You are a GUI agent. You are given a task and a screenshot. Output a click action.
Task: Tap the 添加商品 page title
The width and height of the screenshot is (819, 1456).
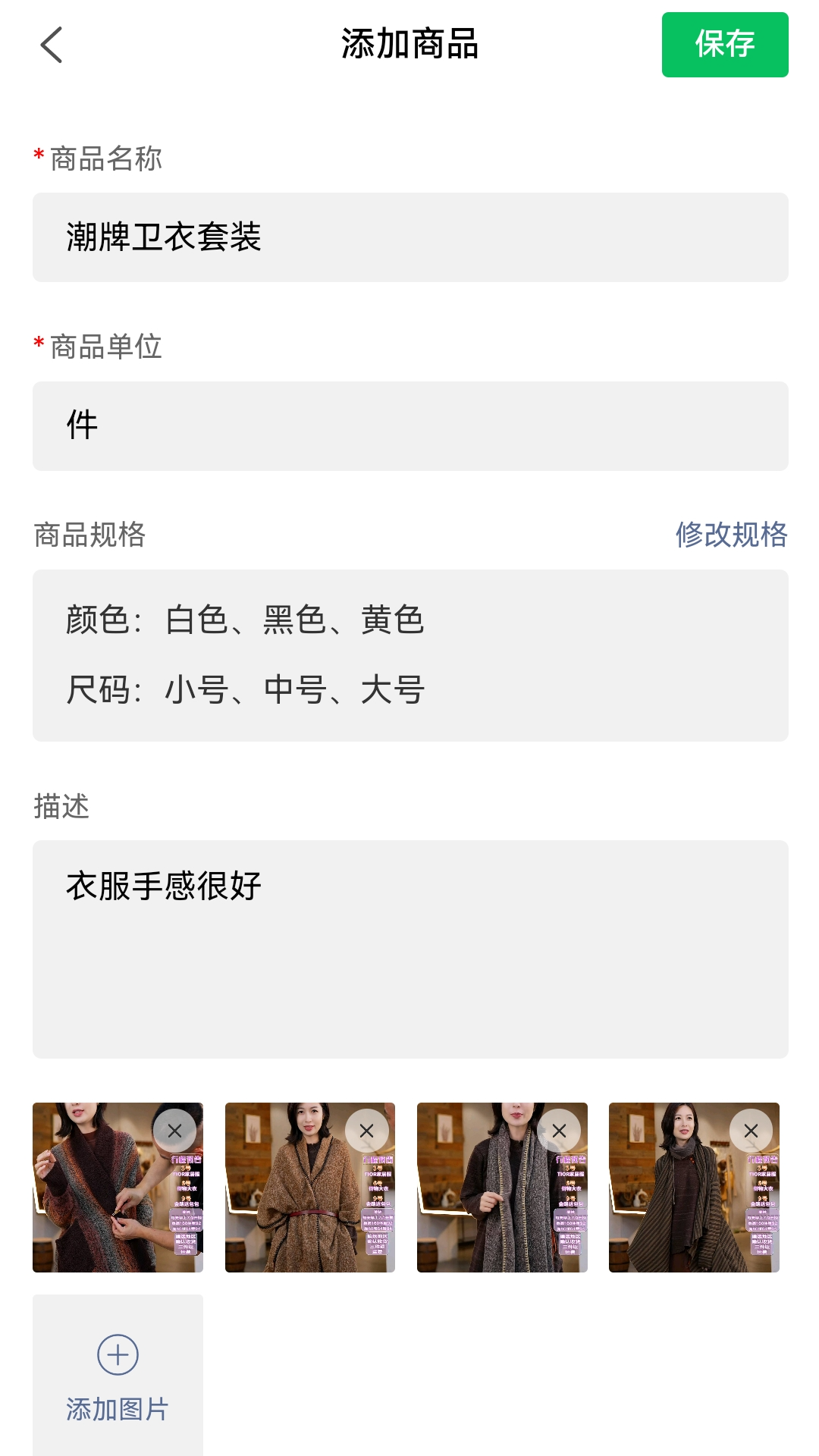pyautogui.click(x=409, y=44)
